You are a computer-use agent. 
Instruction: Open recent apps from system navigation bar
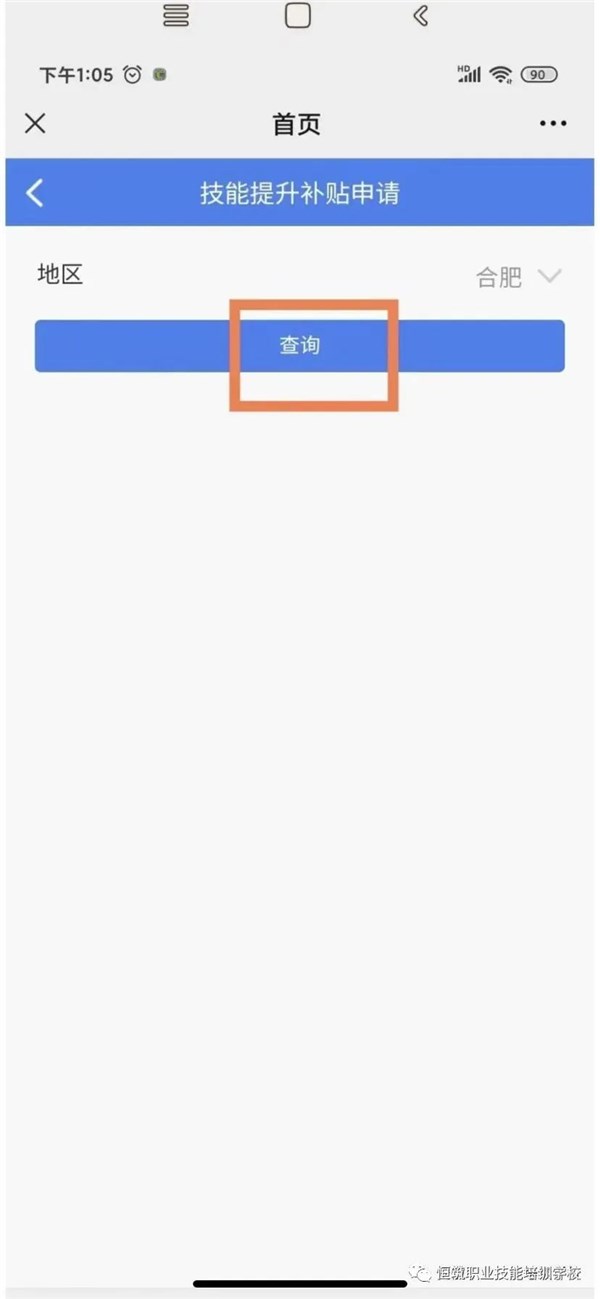coord(176,16)
